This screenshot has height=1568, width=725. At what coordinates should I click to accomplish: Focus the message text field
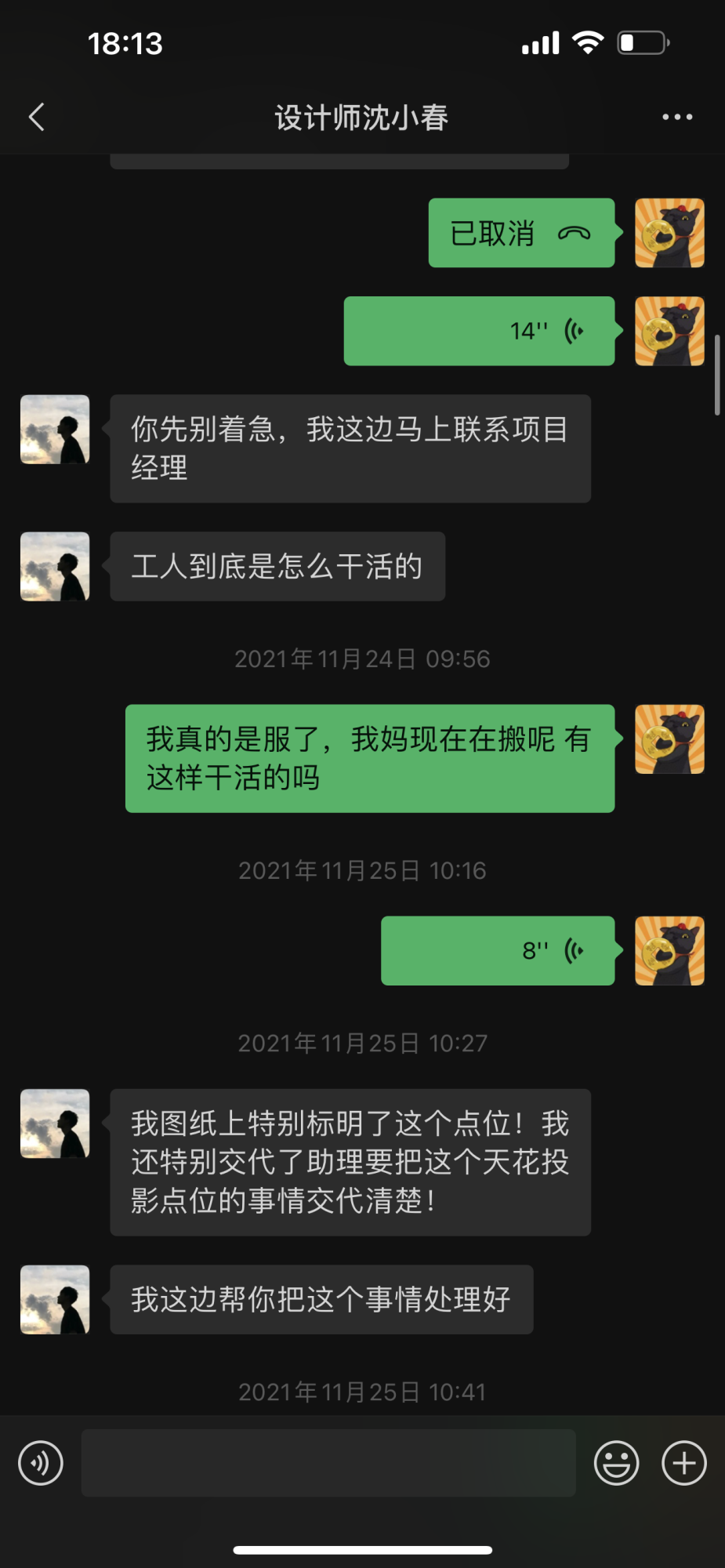click(328, 1463)
